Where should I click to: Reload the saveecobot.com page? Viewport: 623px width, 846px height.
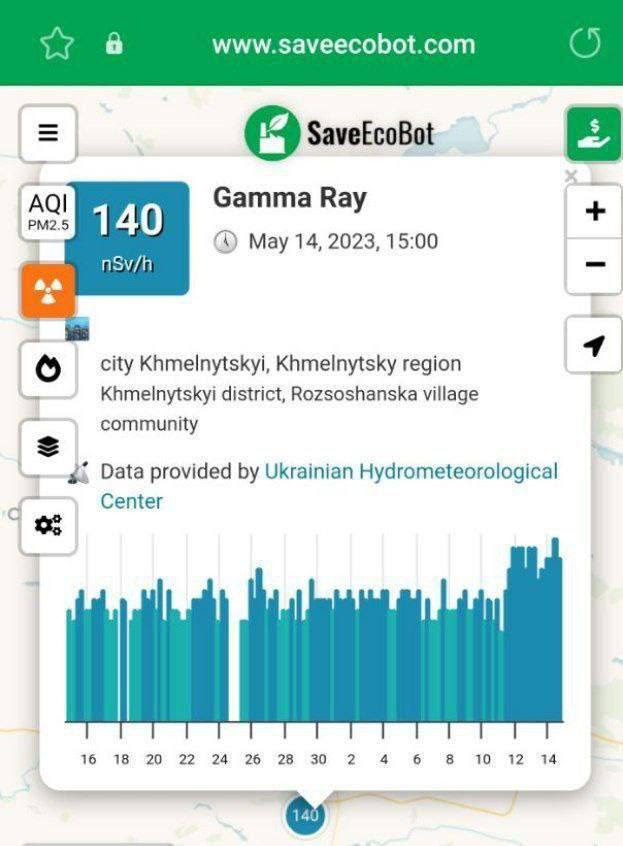pos(585,44)
